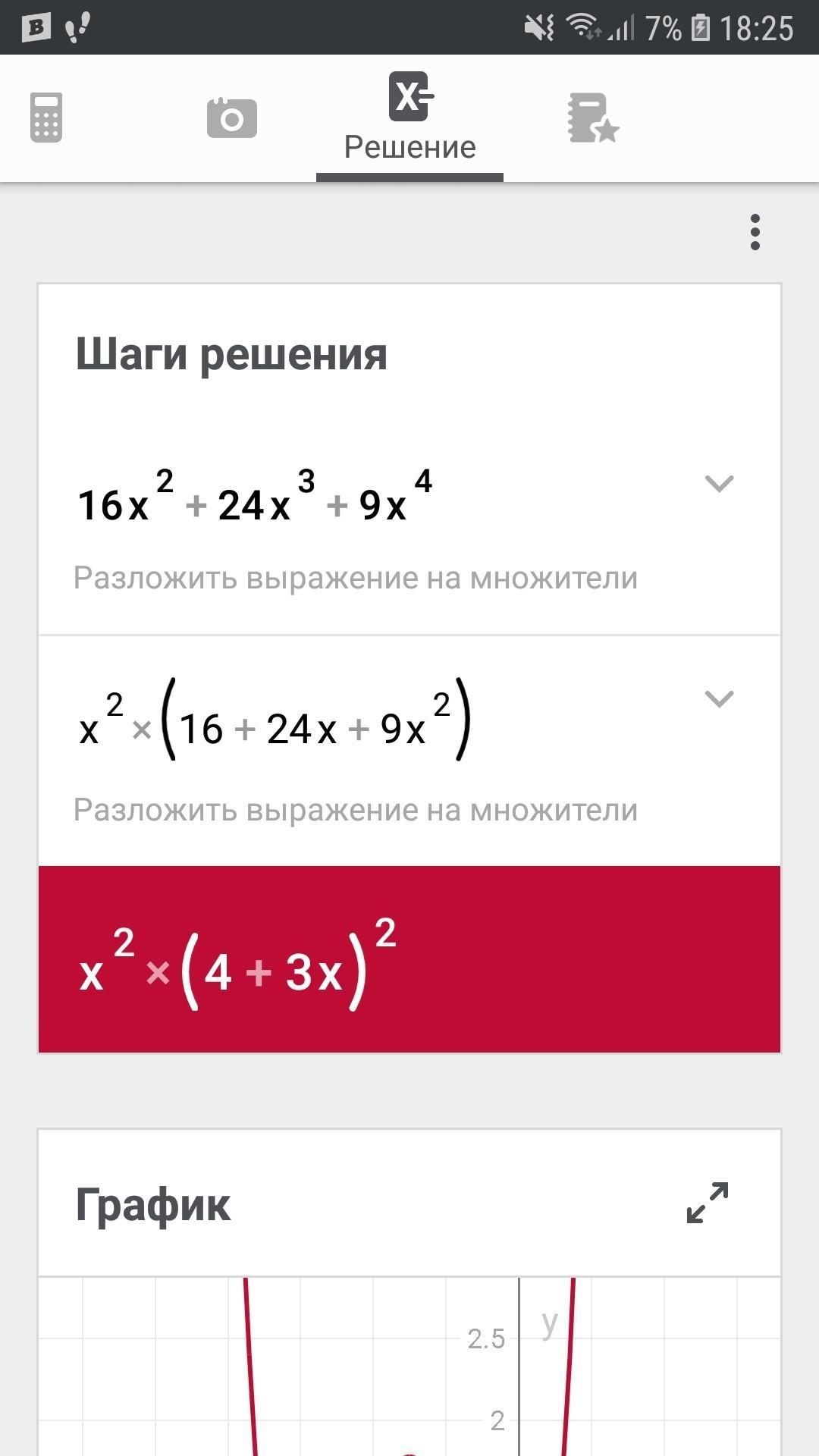Image resolution: width=819 pixels, height=1456 pixels.
Task: Open the notebook favorites tab
Action: [x=592, y=118]
